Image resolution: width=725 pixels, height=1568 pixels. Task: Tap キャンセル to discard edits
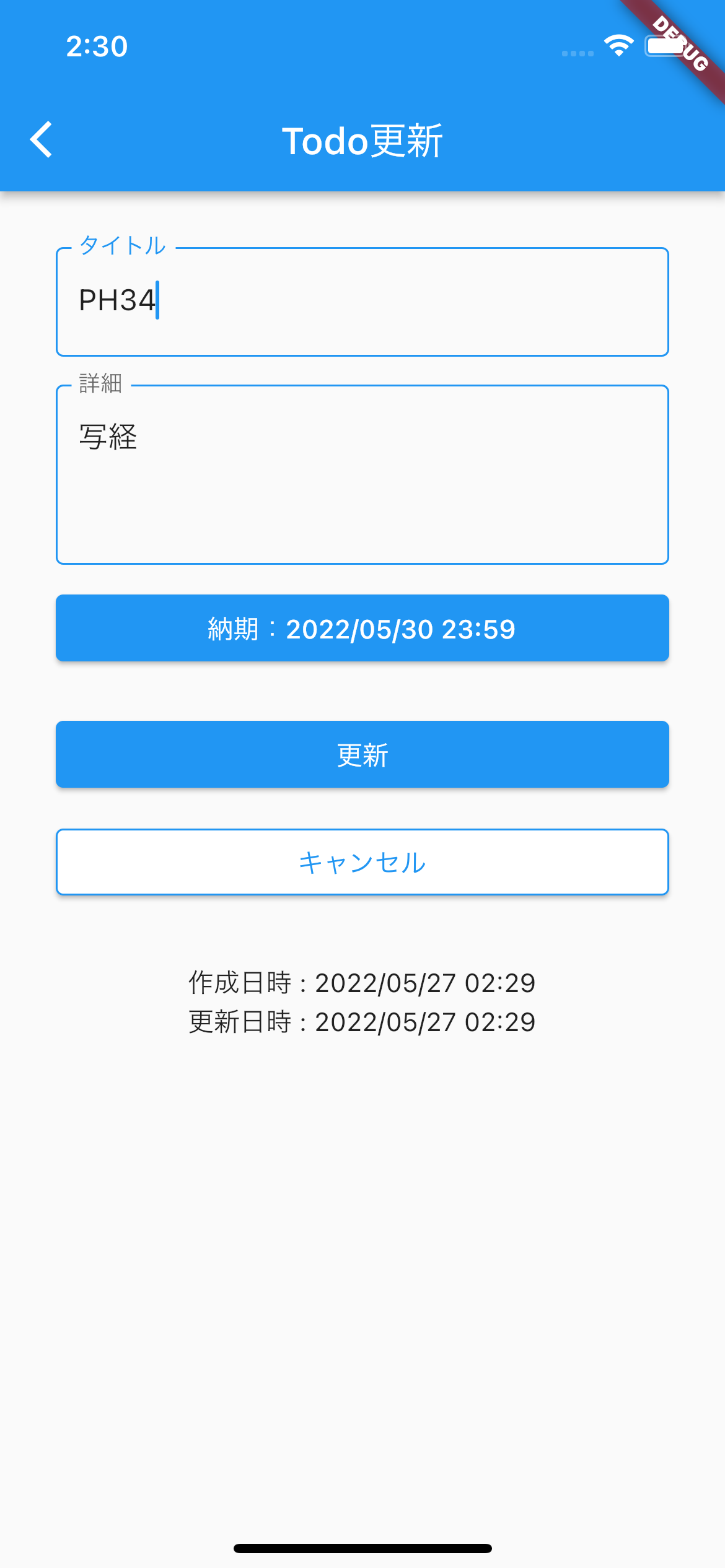[362, 861]
